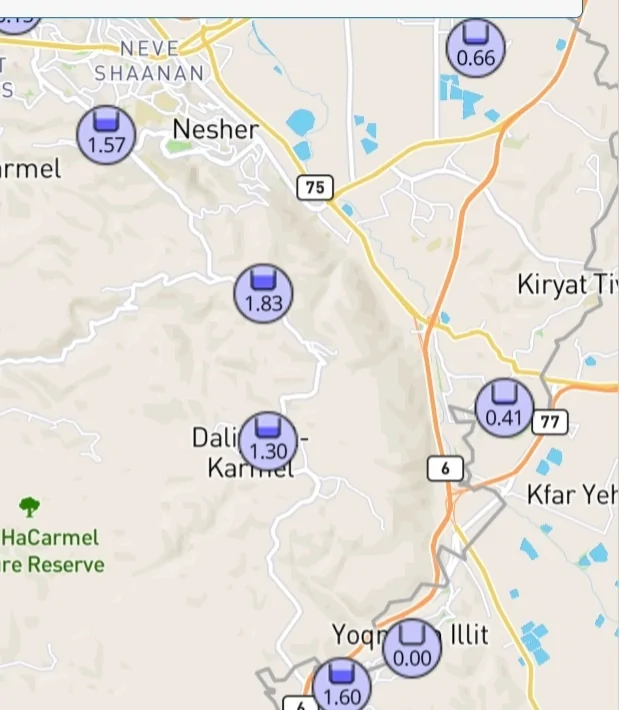The height and width of the screenshot is (710, 619).
Task: Select the 0.41 marker near route 77
Action: click(x=504, y=408)
